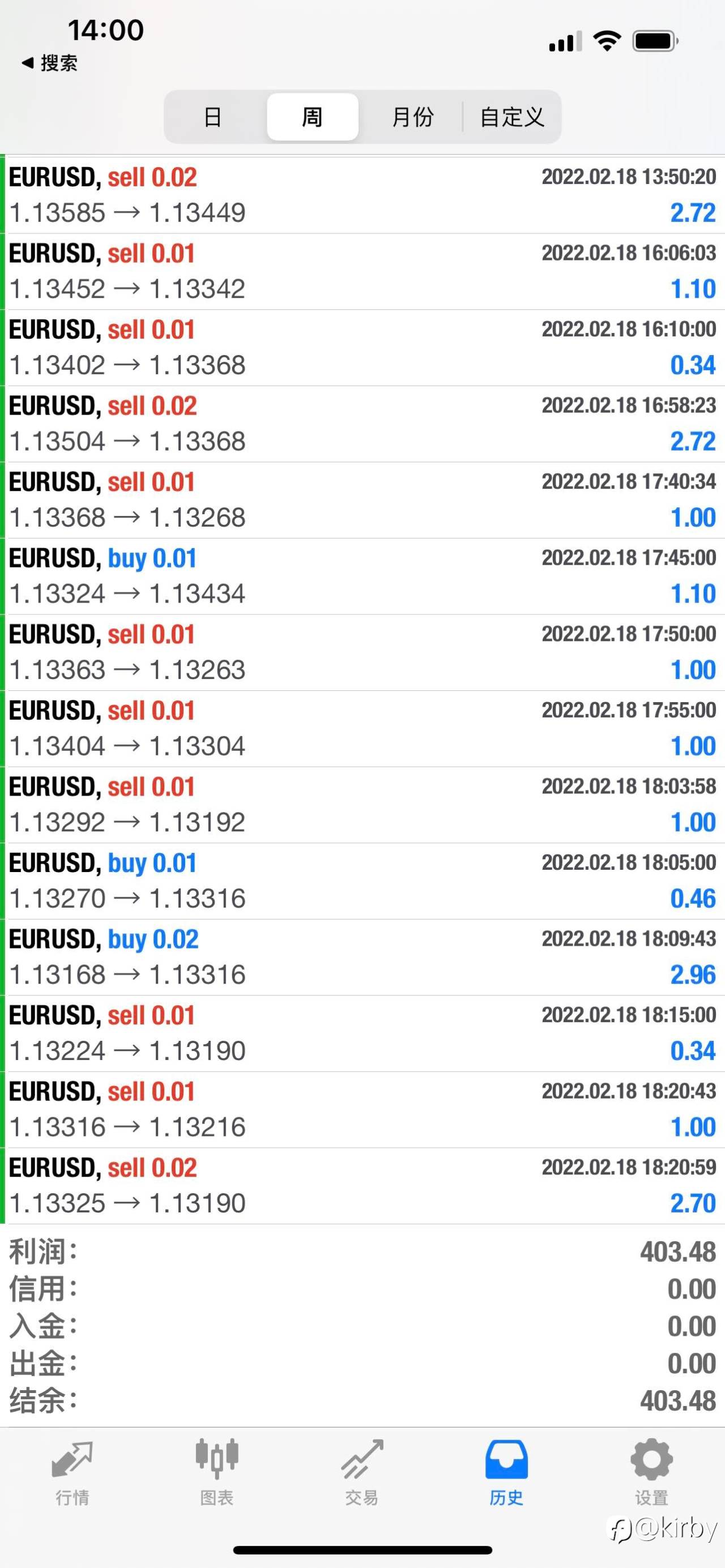Expand the EURUSD buy 0.02 trade at 18:09:43
This screenshot has width=725, height=1568.
coord(362,958)
